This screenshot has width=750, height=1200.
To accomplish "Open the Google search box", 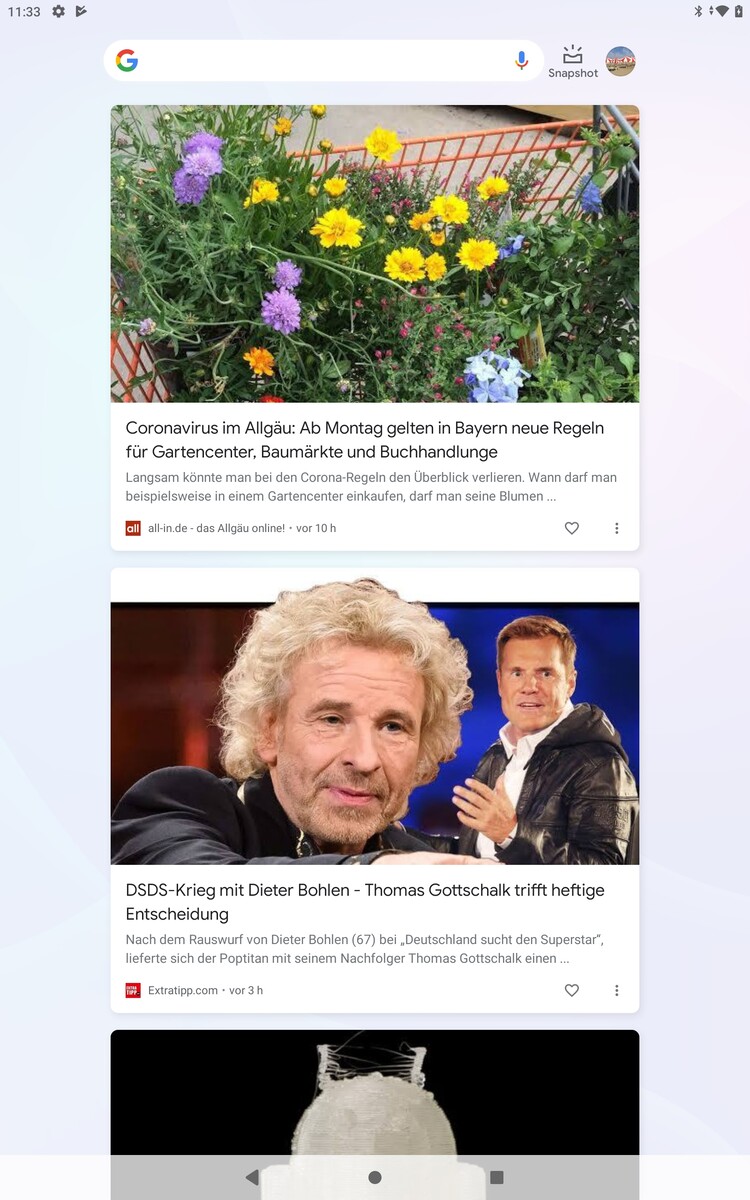I will [320, 61].
